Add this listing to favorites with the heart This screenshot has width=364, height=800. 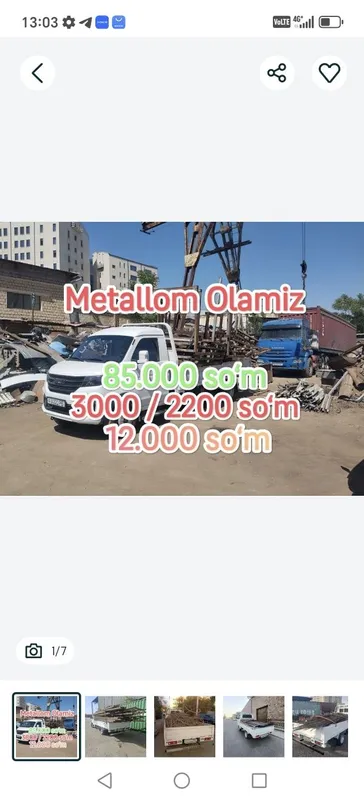[329, 73]
